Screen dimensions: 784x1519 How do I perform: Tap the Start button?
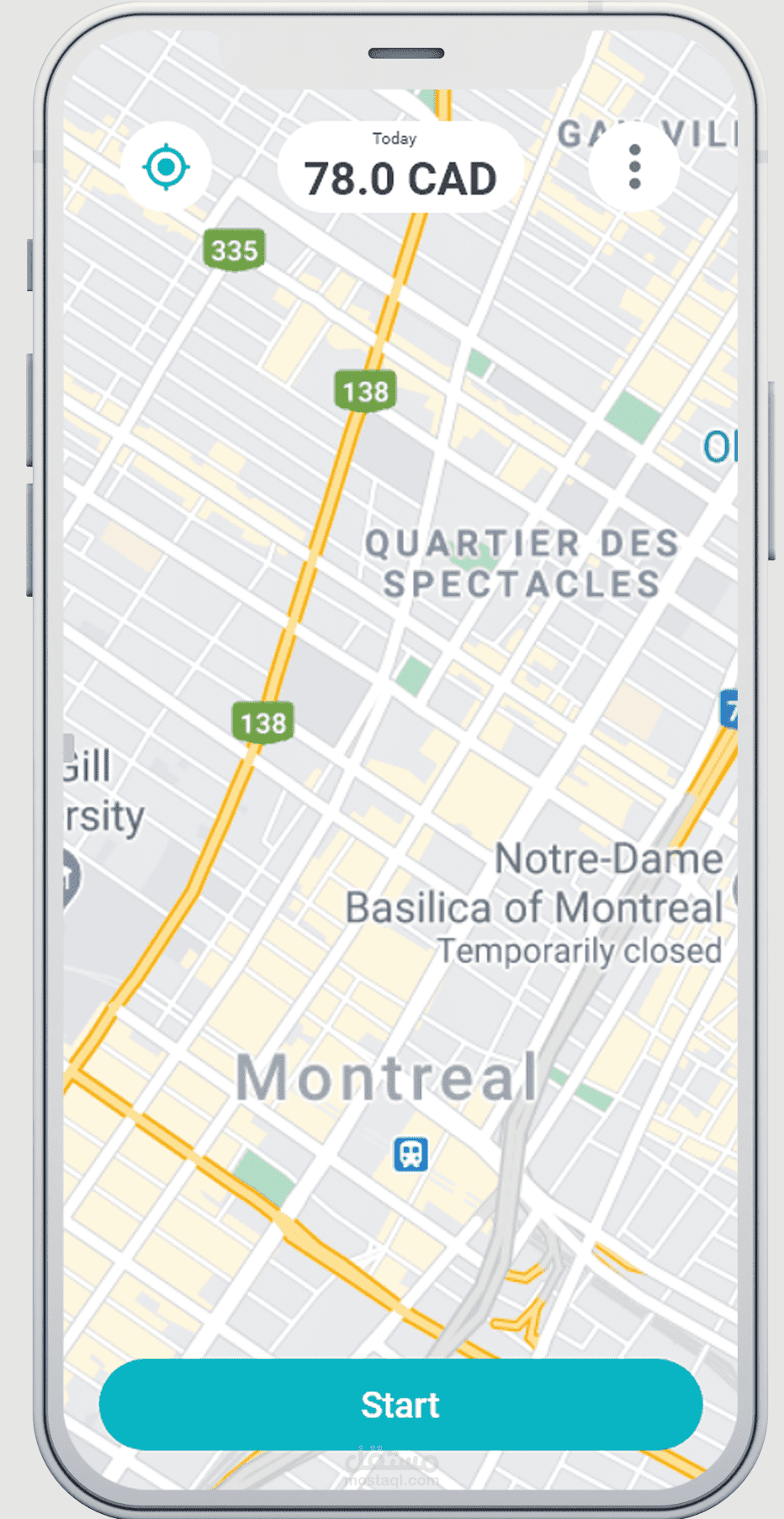click(400, 1405)
